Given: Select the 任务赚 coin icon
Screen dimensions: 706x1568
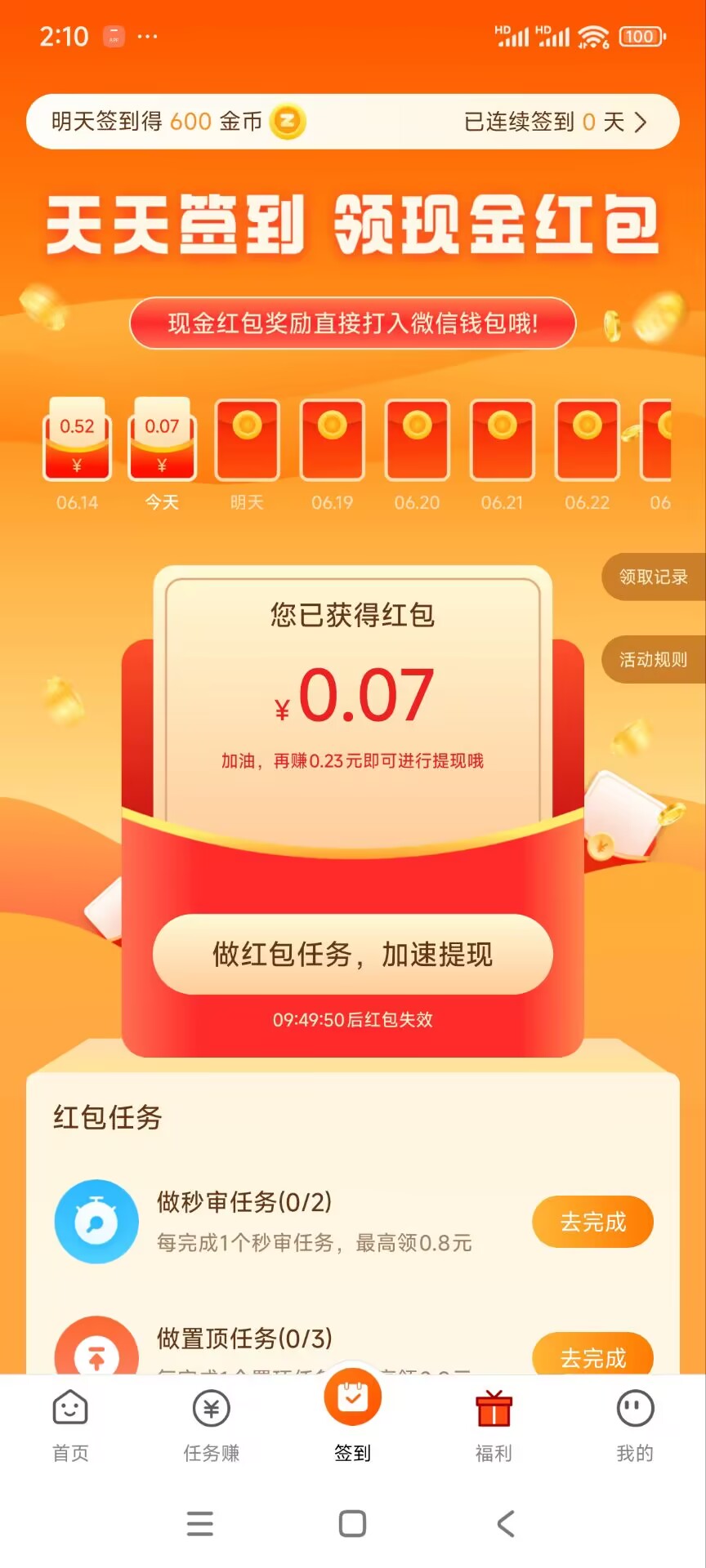Looking at the screenshot, I should coord(211,1406).
